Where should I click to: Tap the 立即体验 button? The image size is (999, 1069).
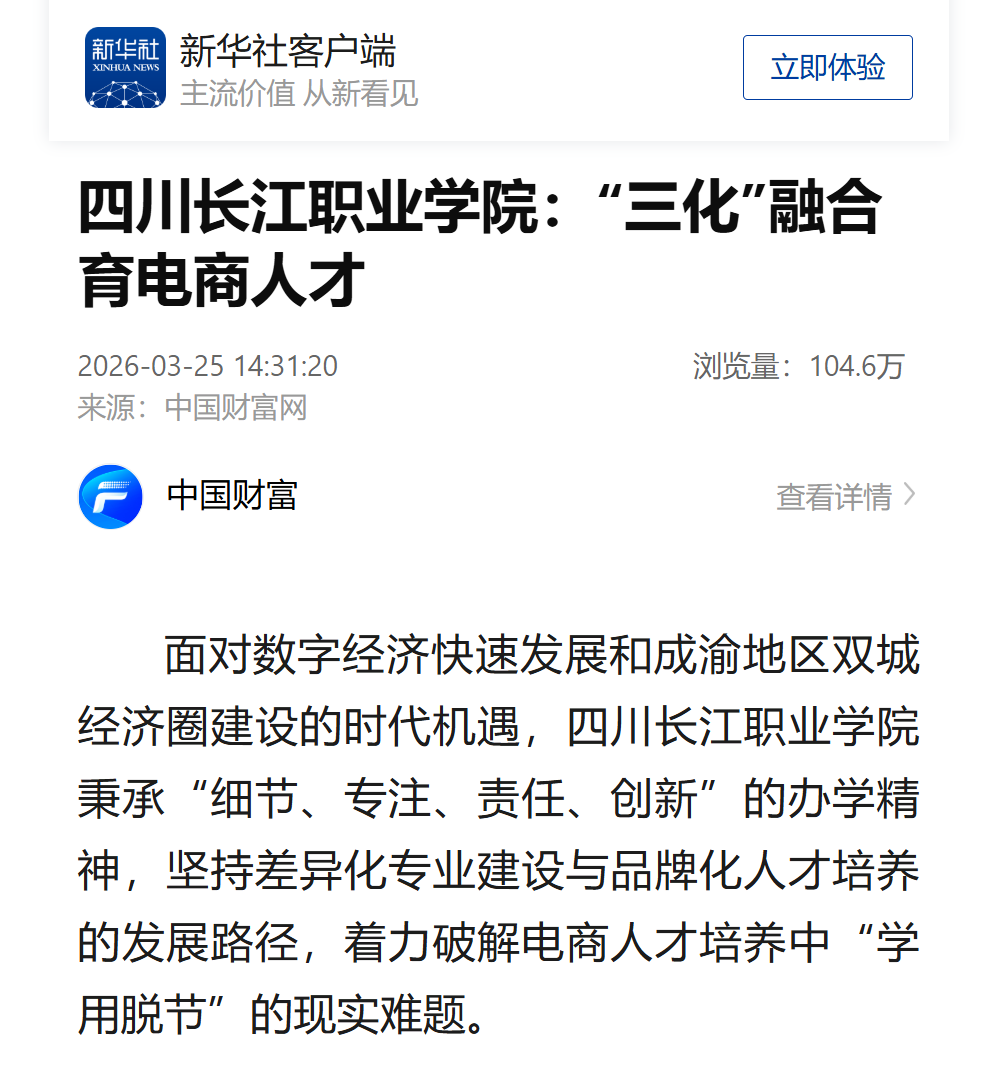(827, 68)
